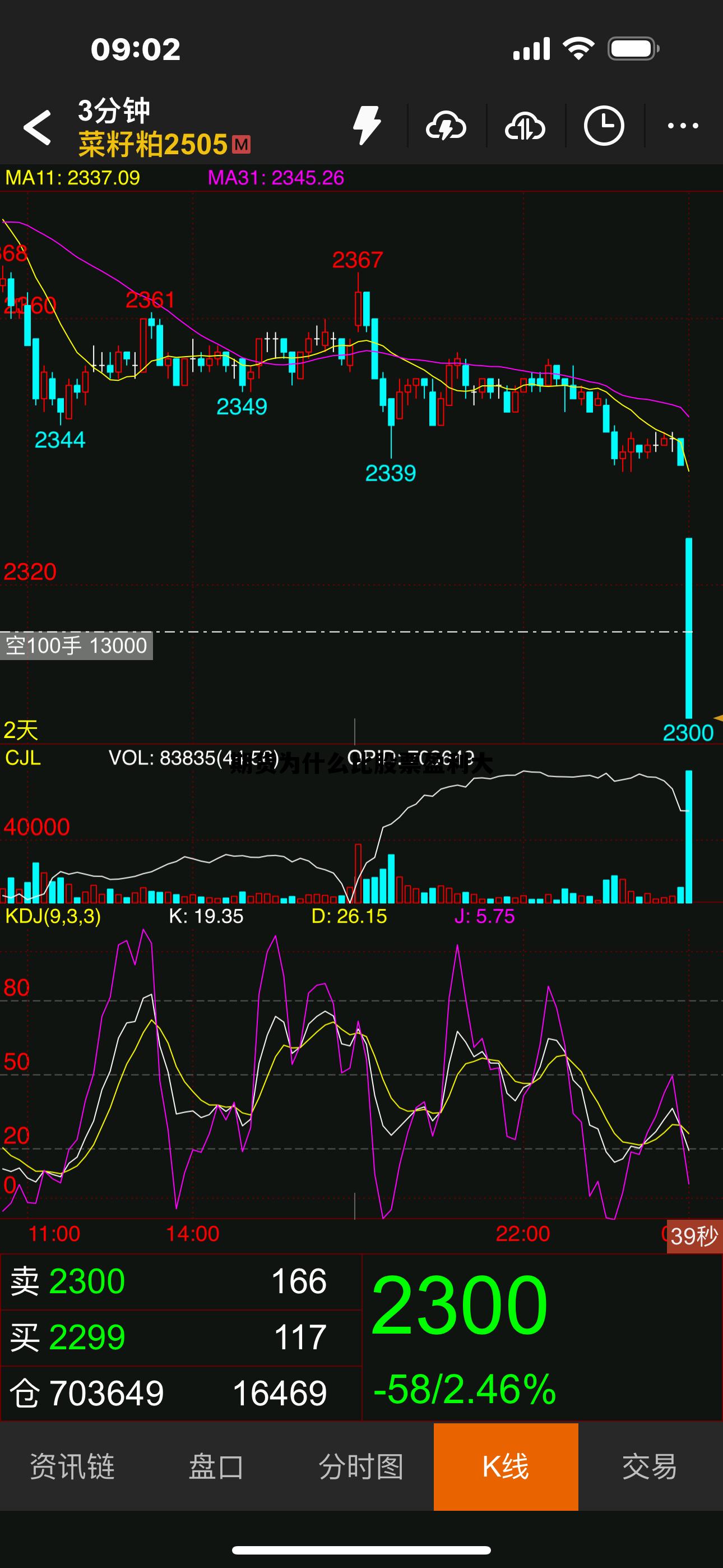Screen dimensions: 723x1568
Task: Tap the KDJ(9,3,3) indicator label
Action: coord(53,916)
